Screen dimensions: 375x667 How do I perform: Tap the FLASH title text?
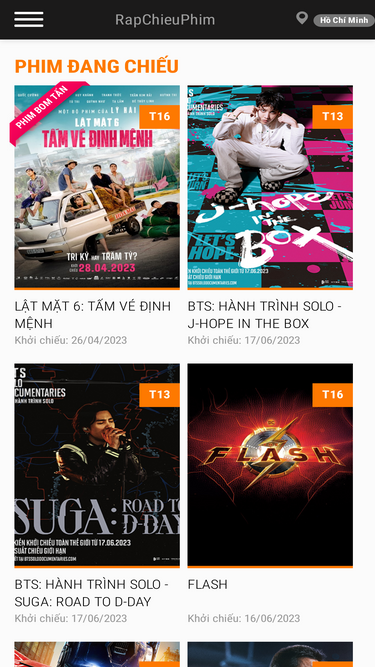click(207, 584)
